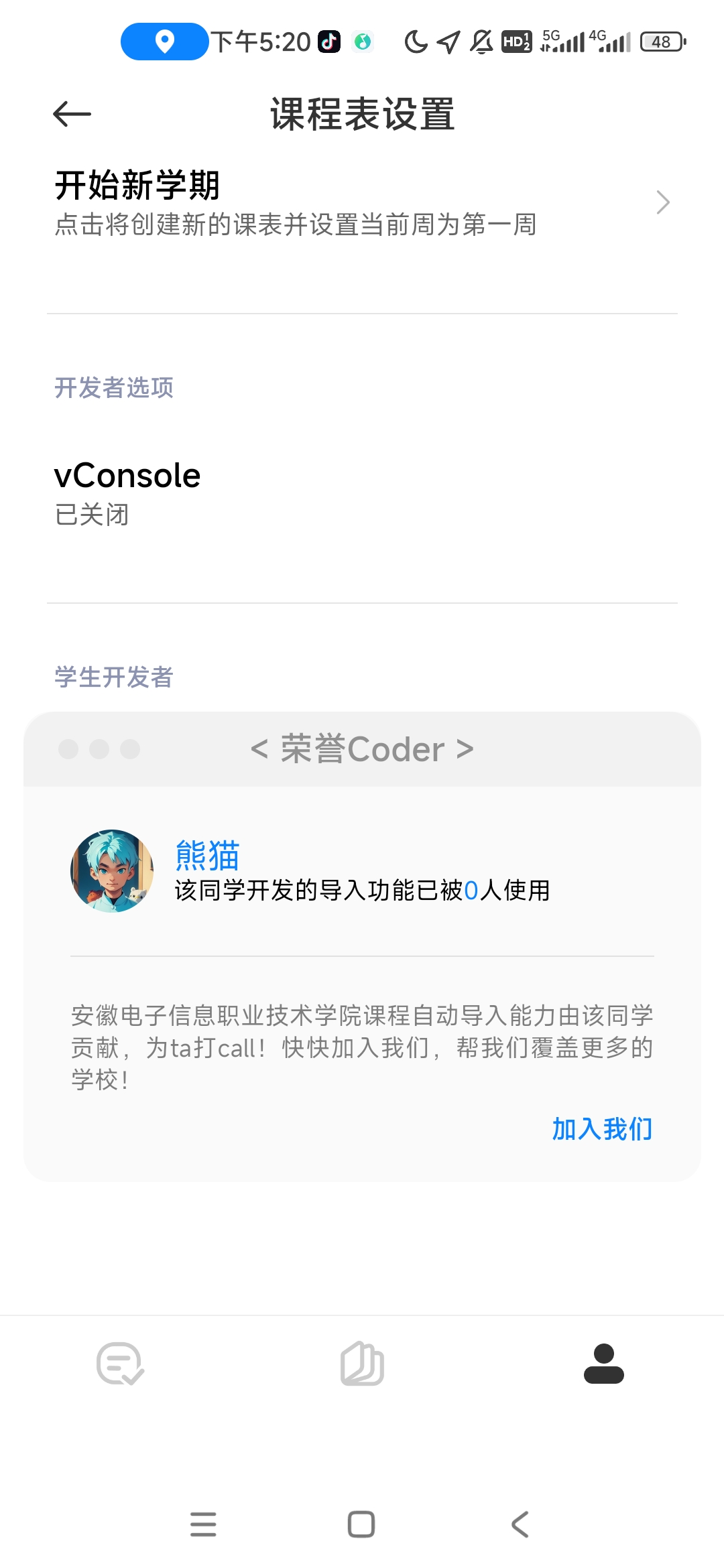Open student developer 熊猫's profile

click(206, 855)
